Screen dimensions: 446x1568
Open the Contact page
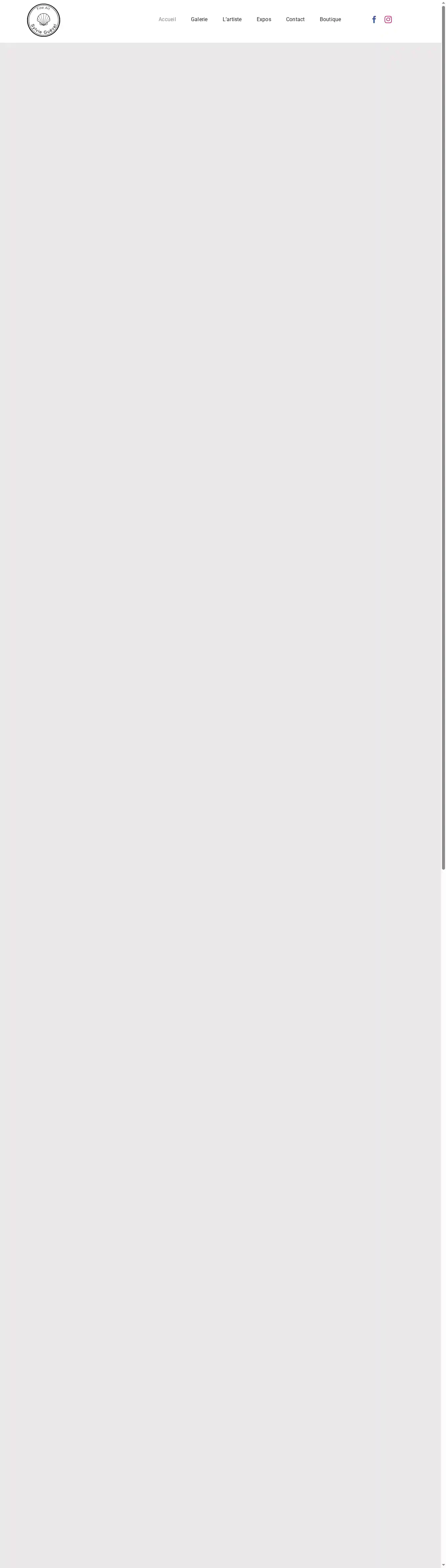(295, 20)
